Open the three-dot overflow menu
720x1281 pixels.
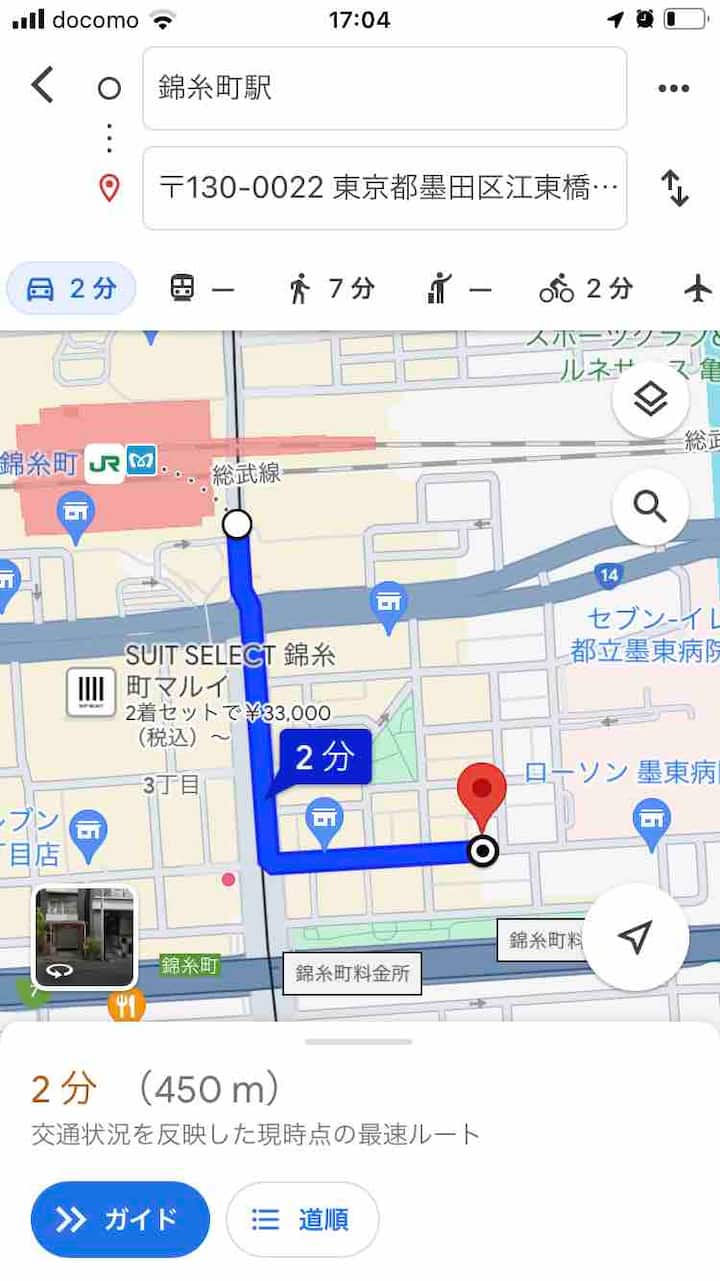(673, 88)
